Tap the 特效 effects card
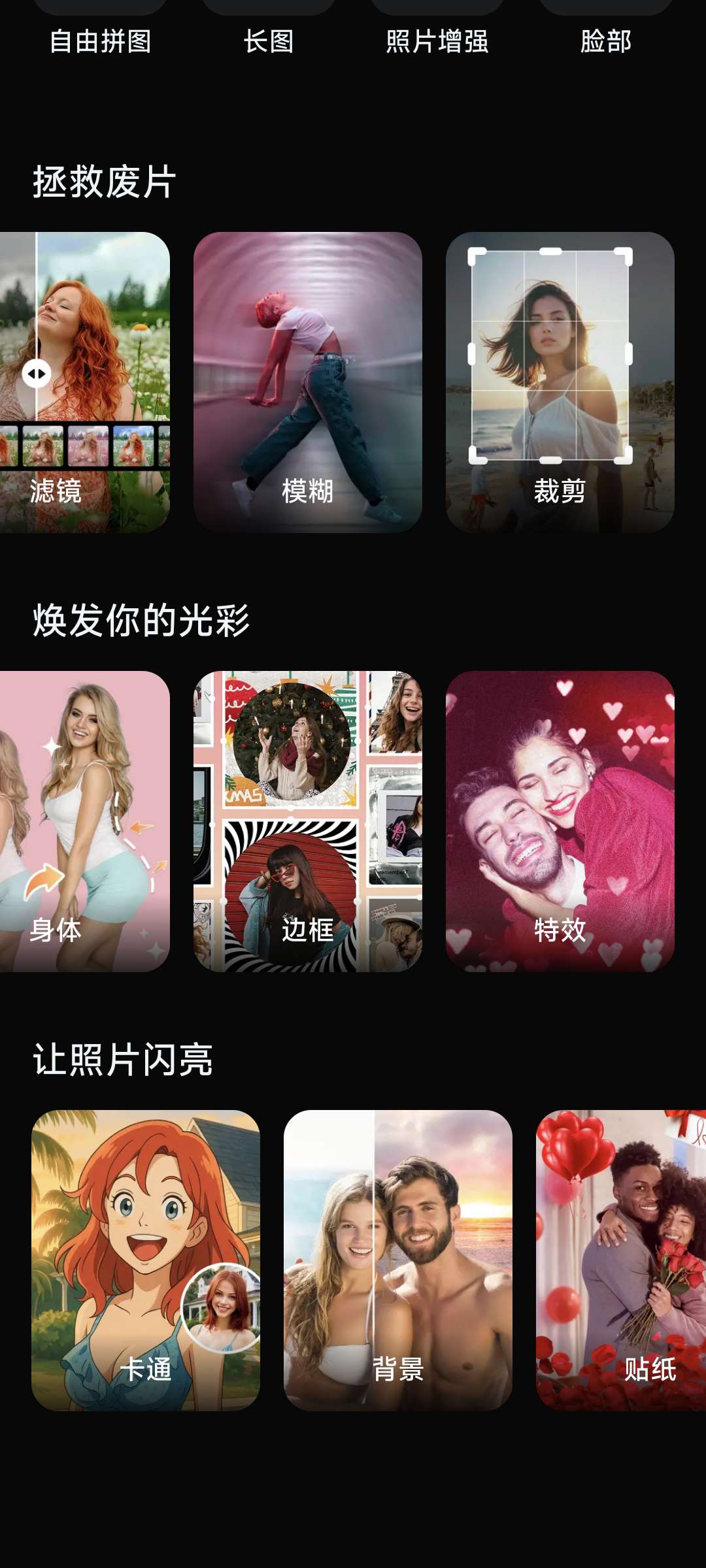706x1568 pixels. pyautogui.click(x=560, y=821)
